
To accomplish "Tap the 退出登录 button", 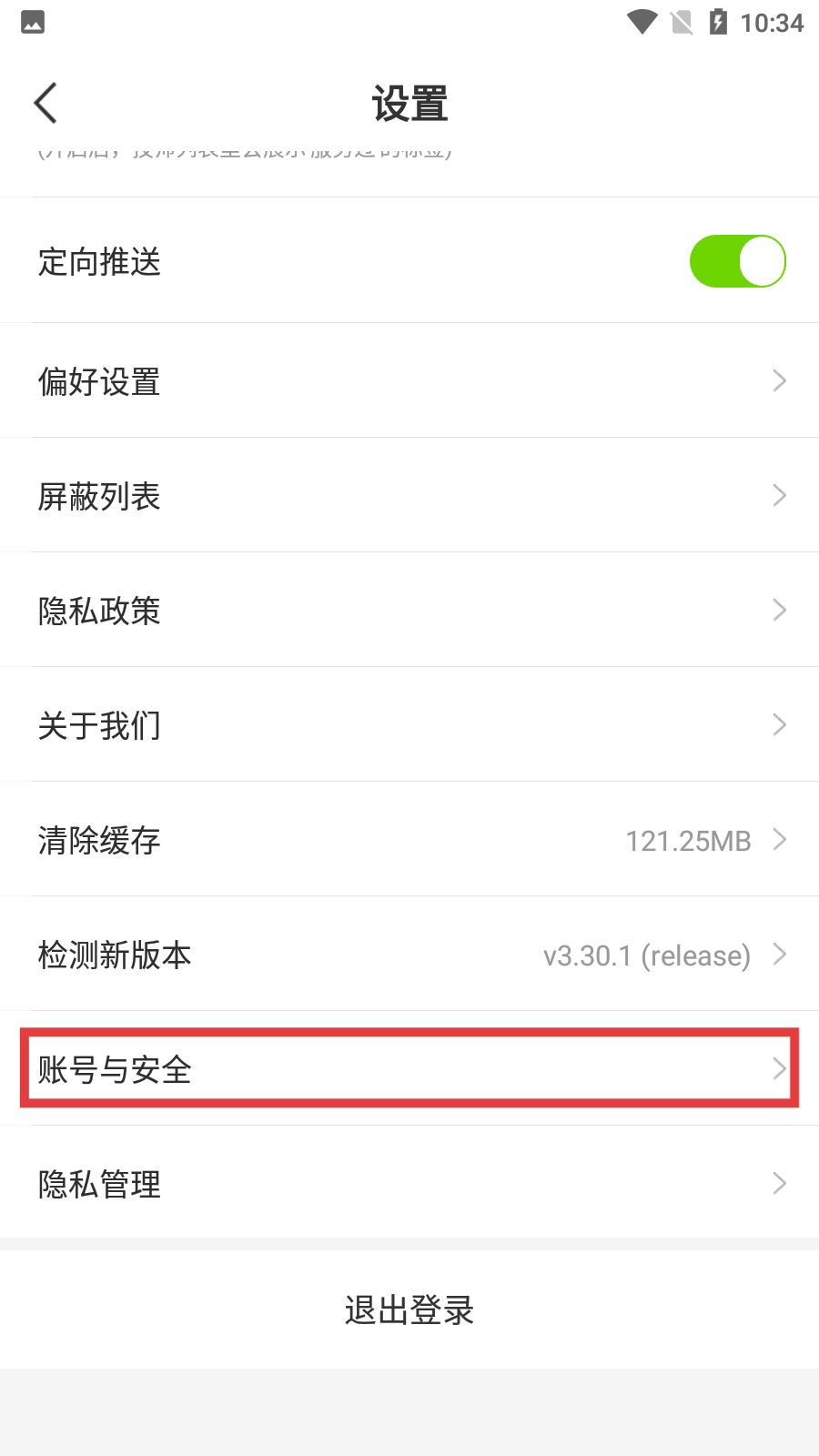I will point(409,1310).
